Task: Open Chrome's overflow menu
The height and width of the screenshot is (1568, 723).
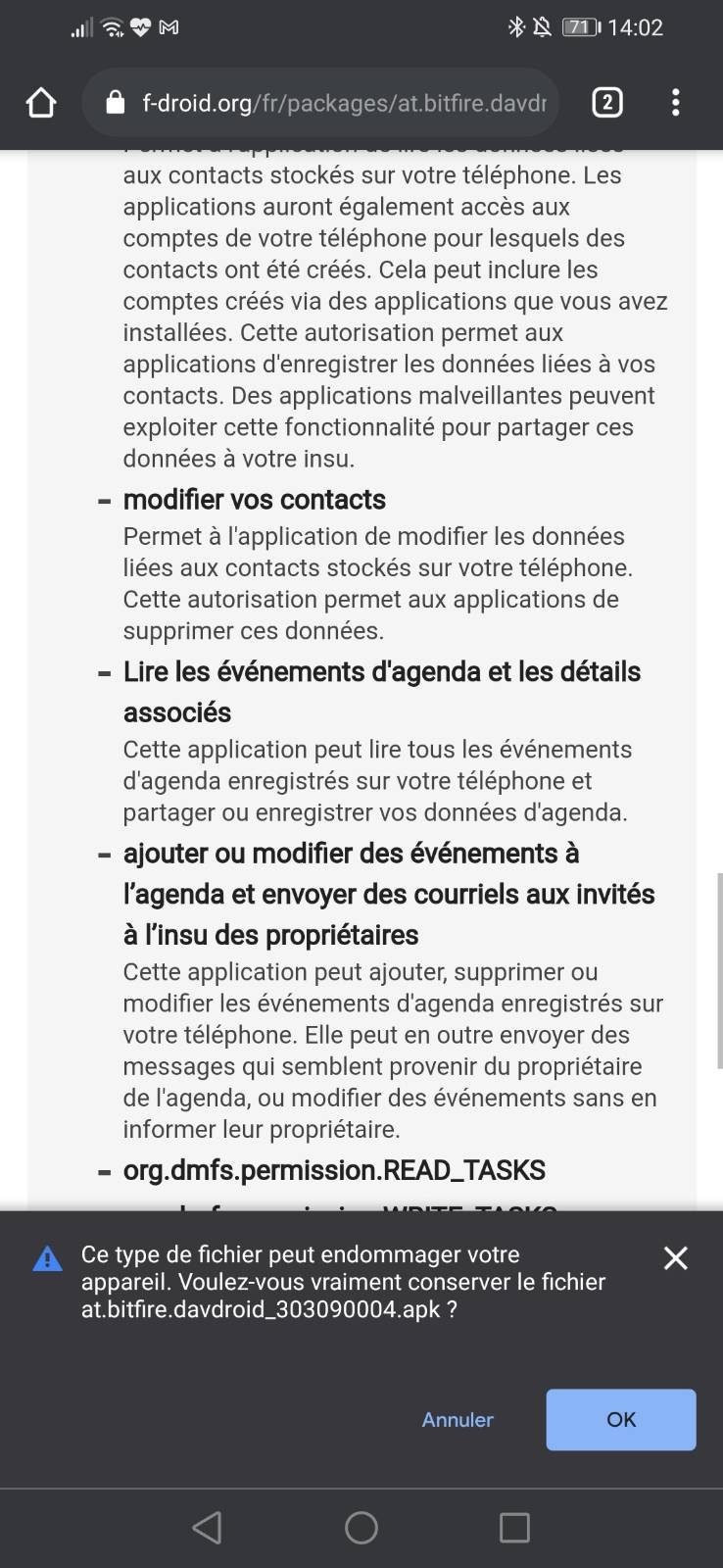Action: coord(675,103)
